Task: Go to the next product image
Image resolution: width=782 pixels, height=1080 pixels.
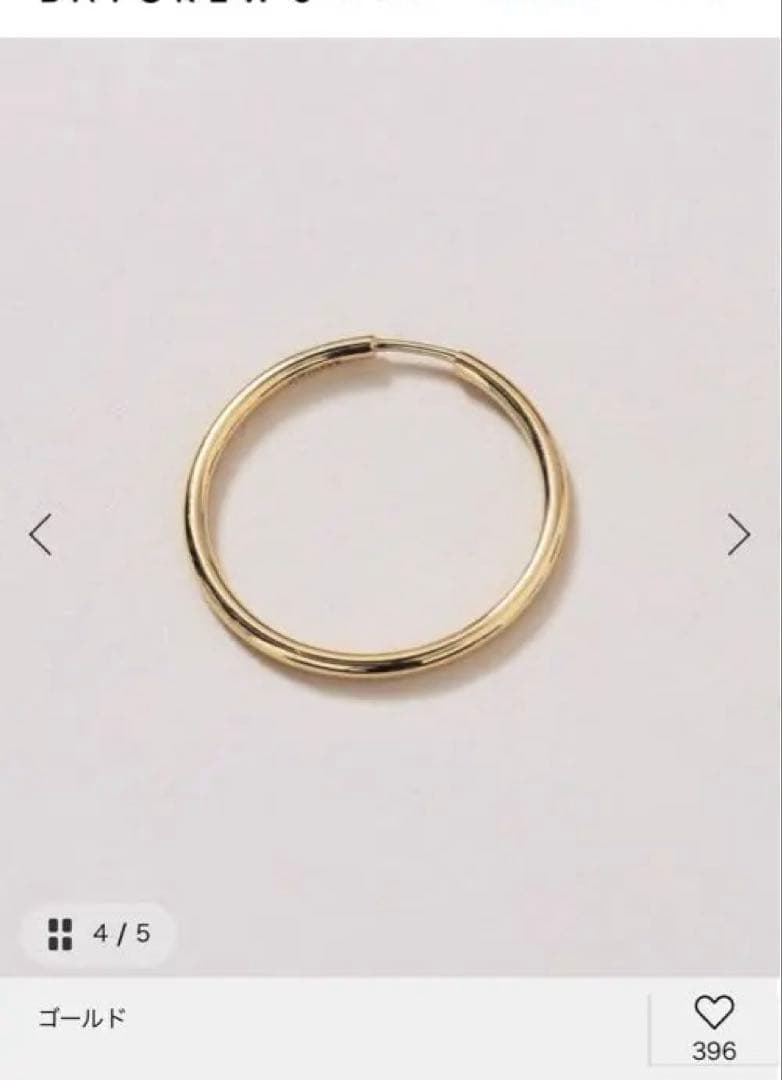Action: click(738, 535)
